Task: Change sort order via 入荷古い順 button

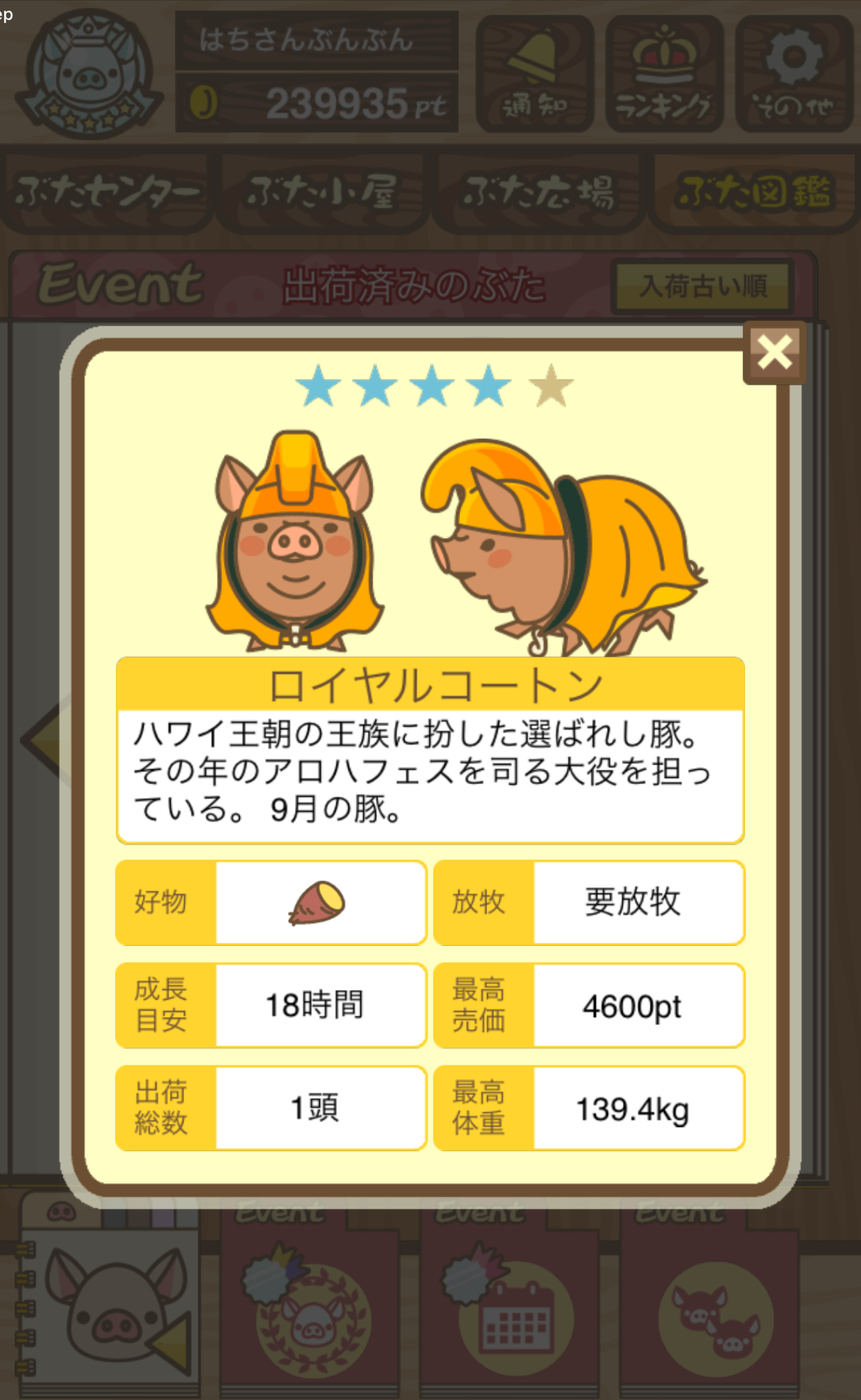Action: [x=702, y=286]
